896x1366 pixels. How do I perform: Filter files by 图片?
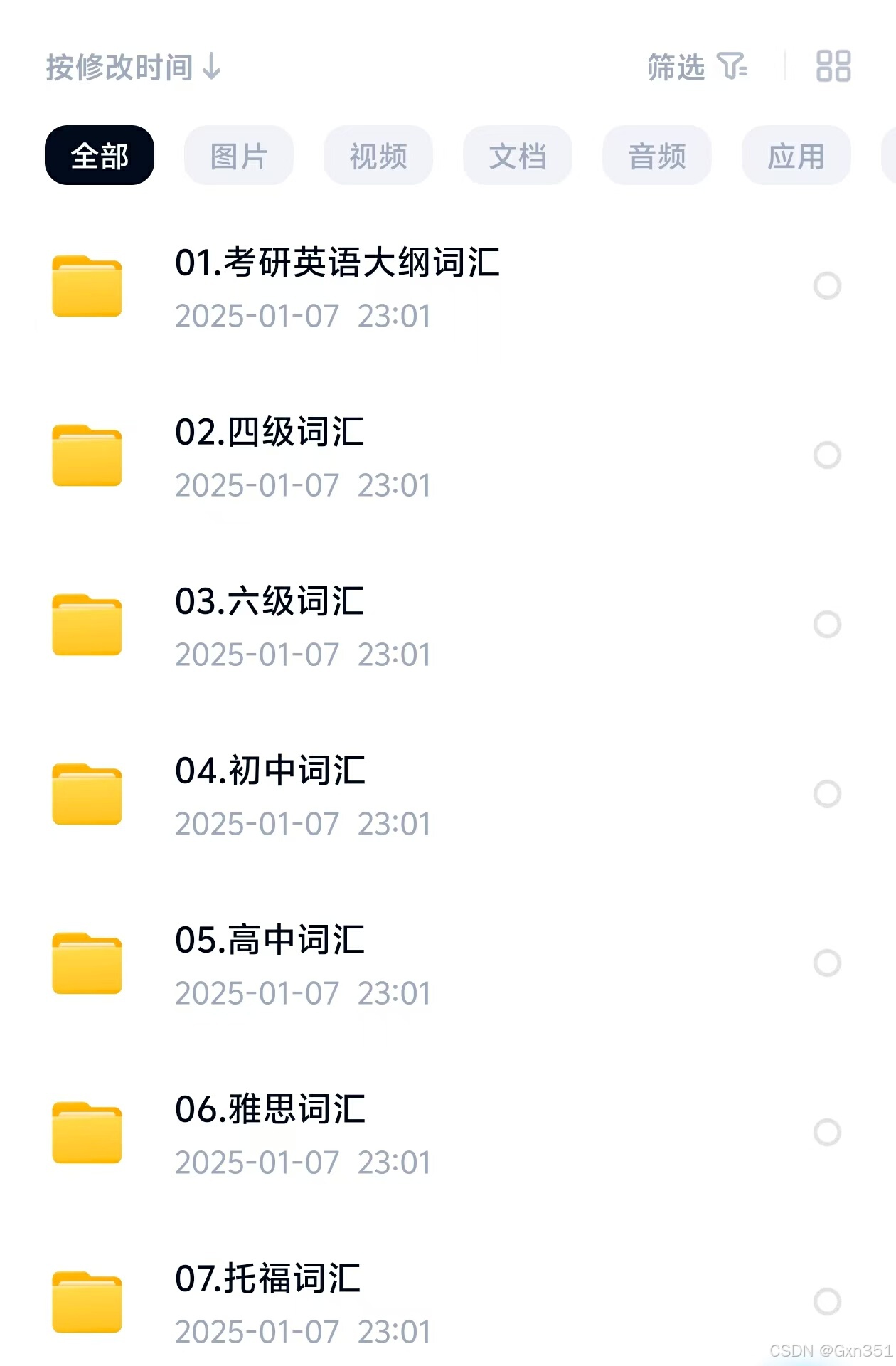(239, 156)
